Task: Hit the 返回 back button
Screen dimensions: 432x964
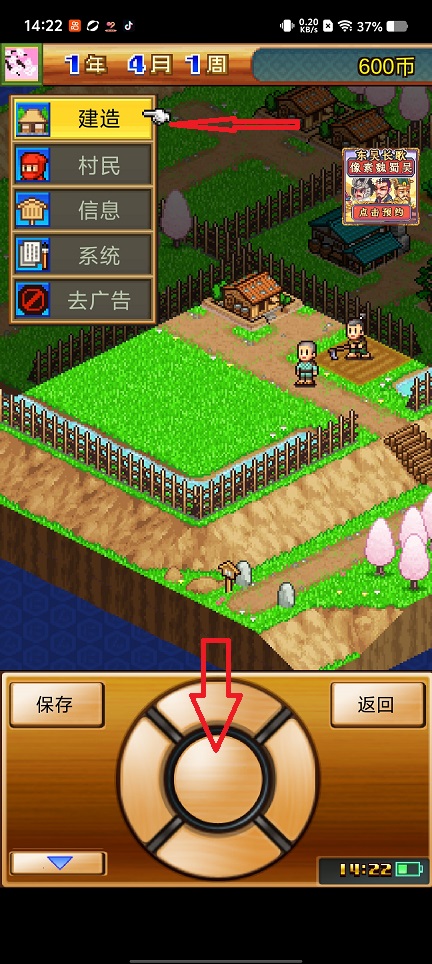Action: pos(378,705)
